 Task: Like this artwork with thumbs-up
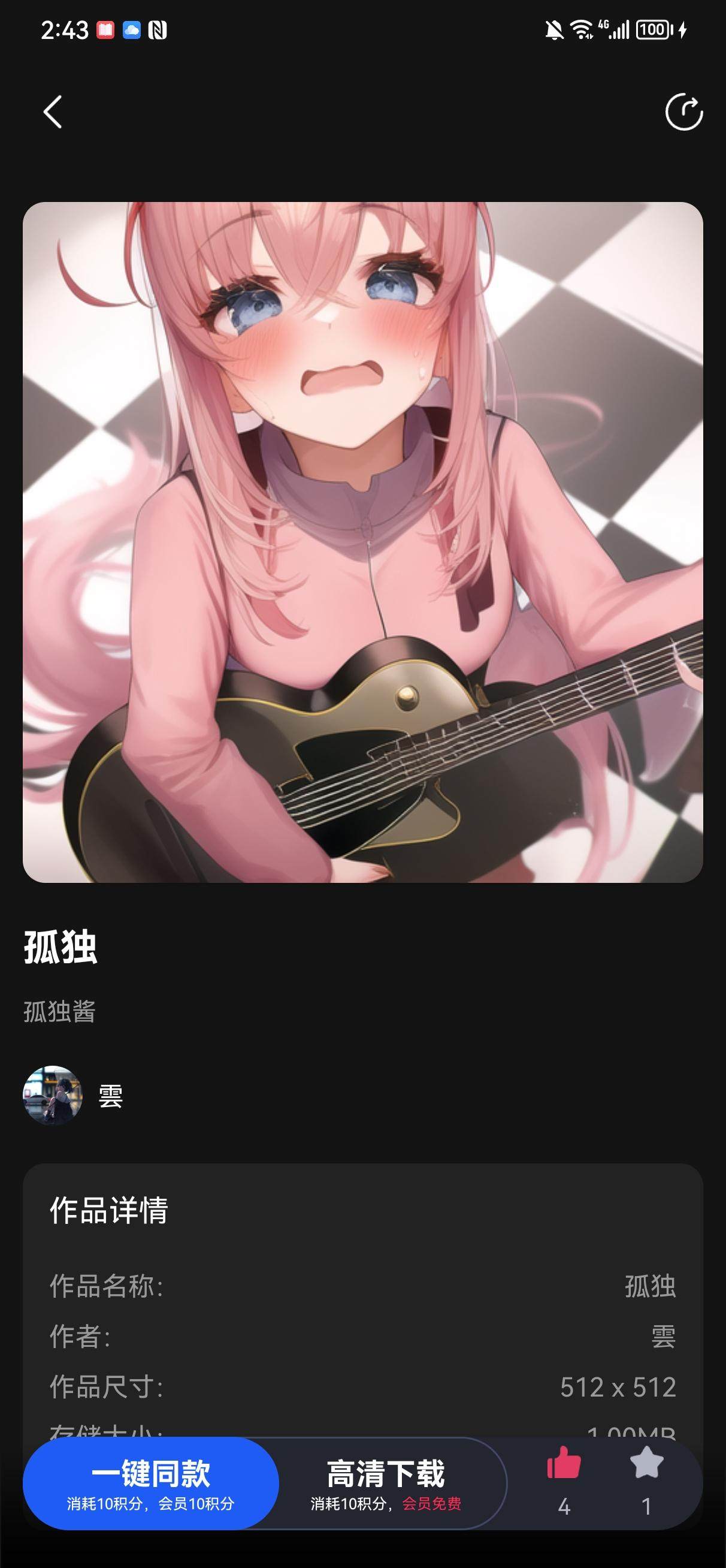pos(564,1464)
